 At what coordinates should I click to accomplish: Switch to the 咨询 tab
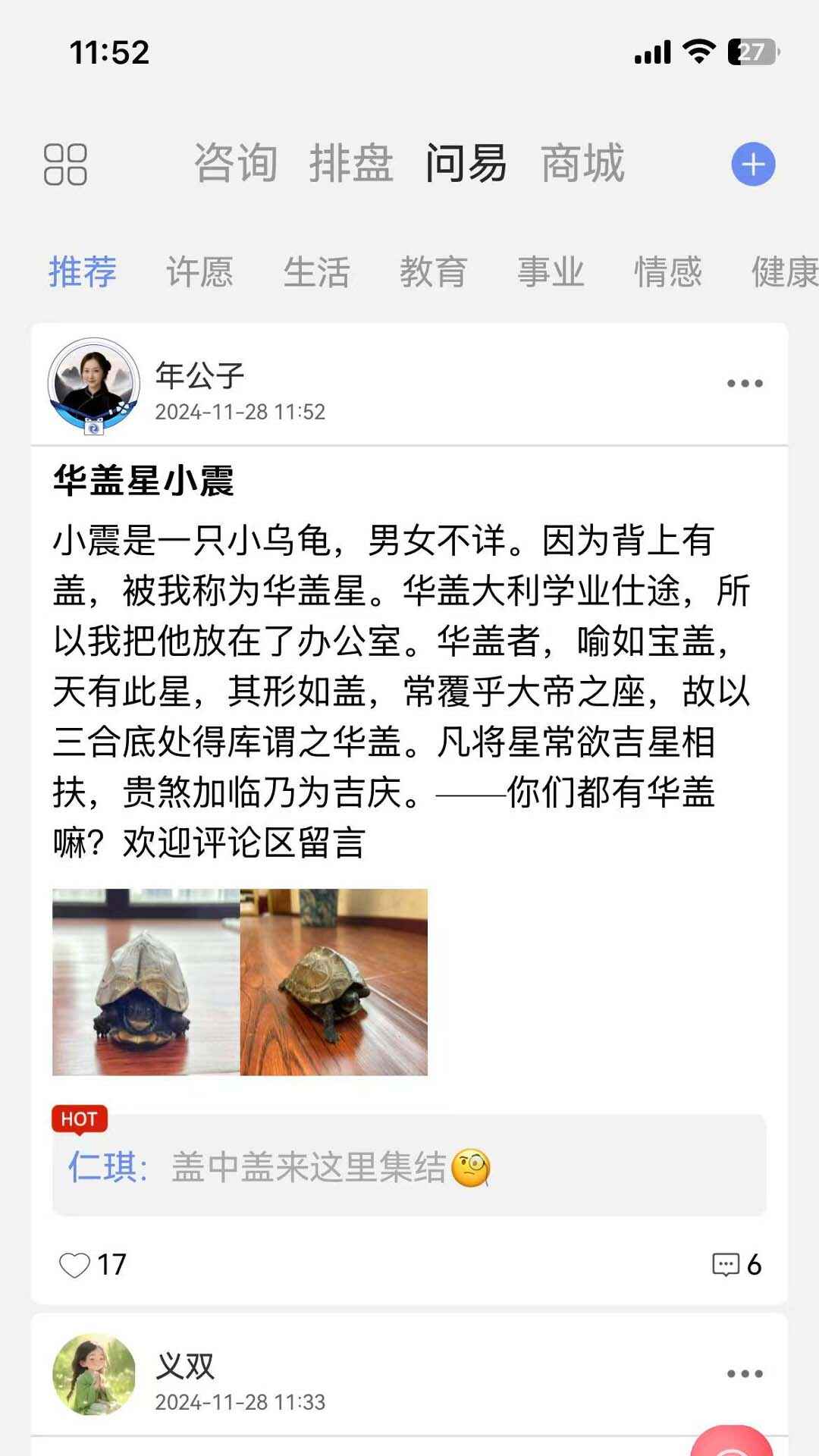(x=236, y=164)
